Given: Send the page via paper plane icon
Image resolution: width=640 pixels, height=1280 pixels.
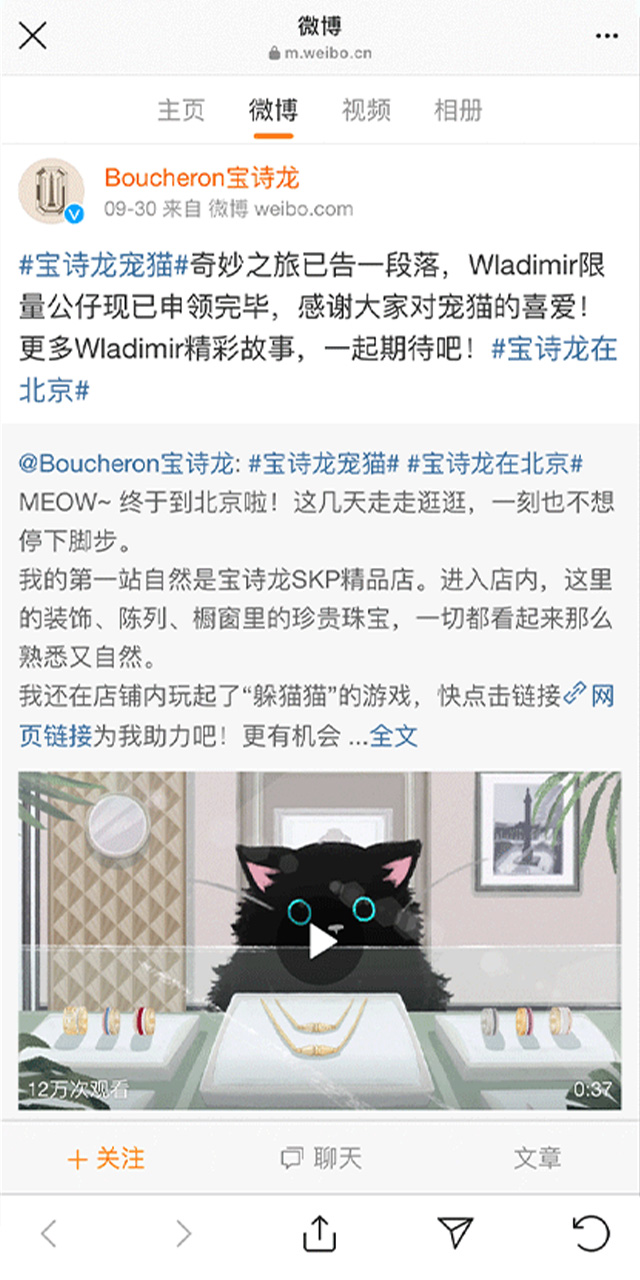Looking at the screenshot, I should tap(455, 1233).
